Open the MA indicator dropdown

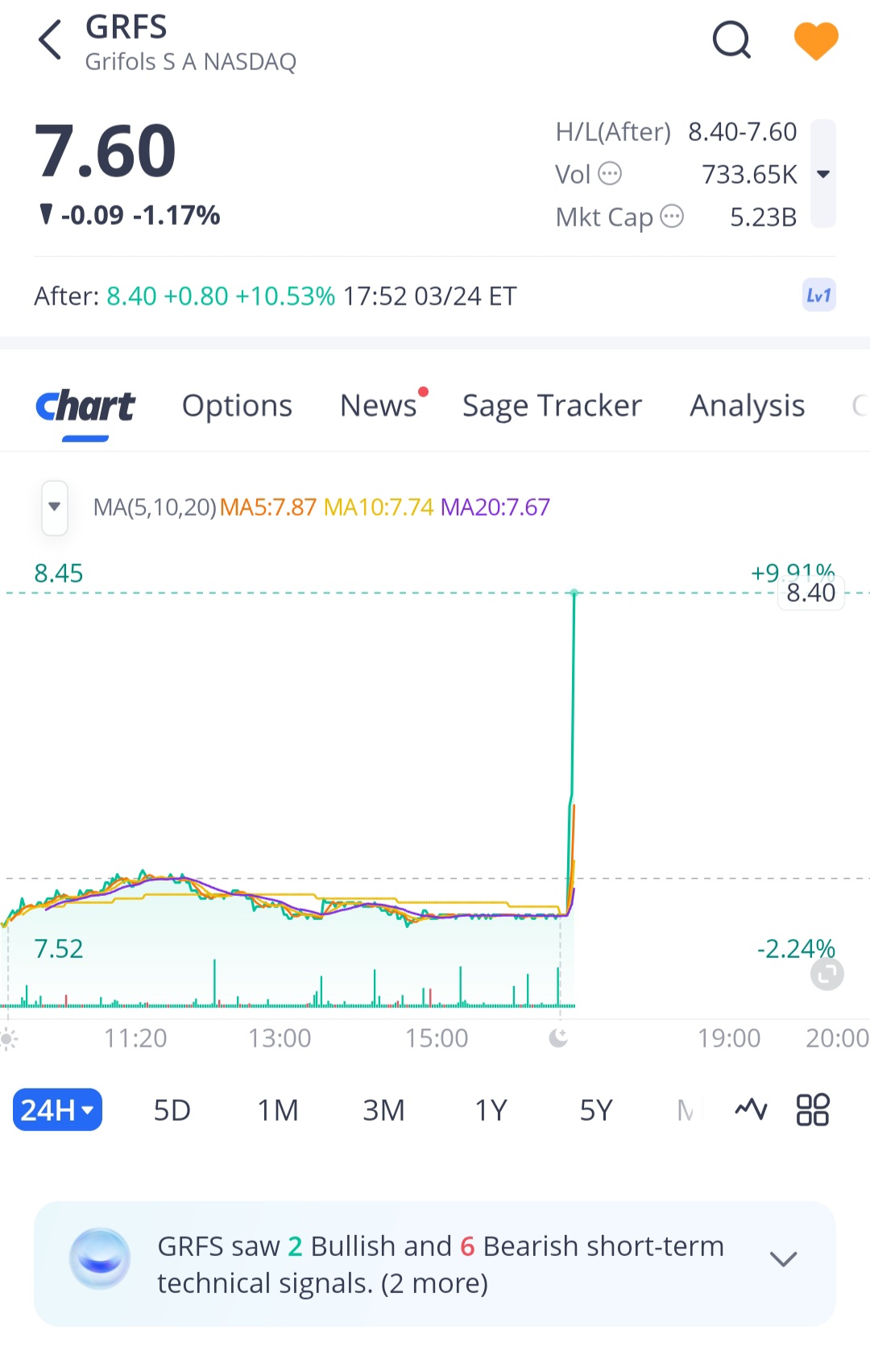pos(55,508)
